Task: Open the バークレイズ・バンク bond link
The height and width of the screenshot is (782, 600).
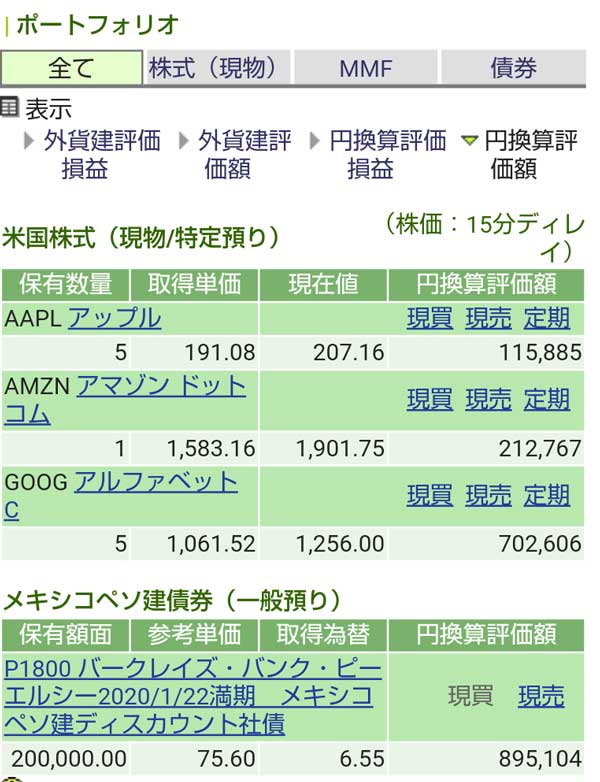Action: coord(190,695)
